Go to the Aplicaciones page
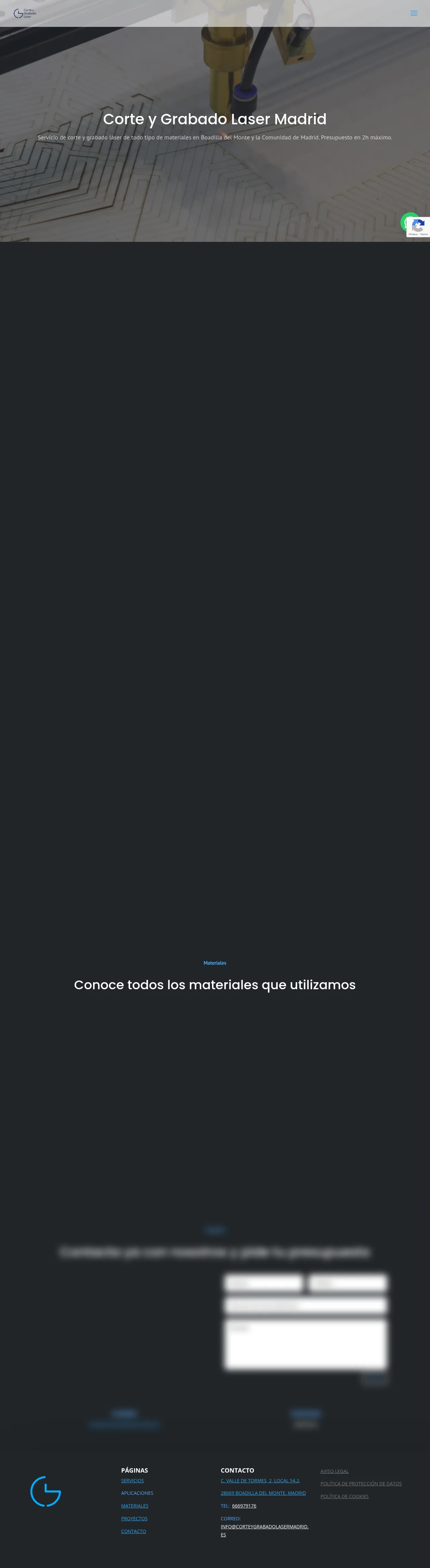Viewport: 430px width, 1568px height. (137, 1492)
